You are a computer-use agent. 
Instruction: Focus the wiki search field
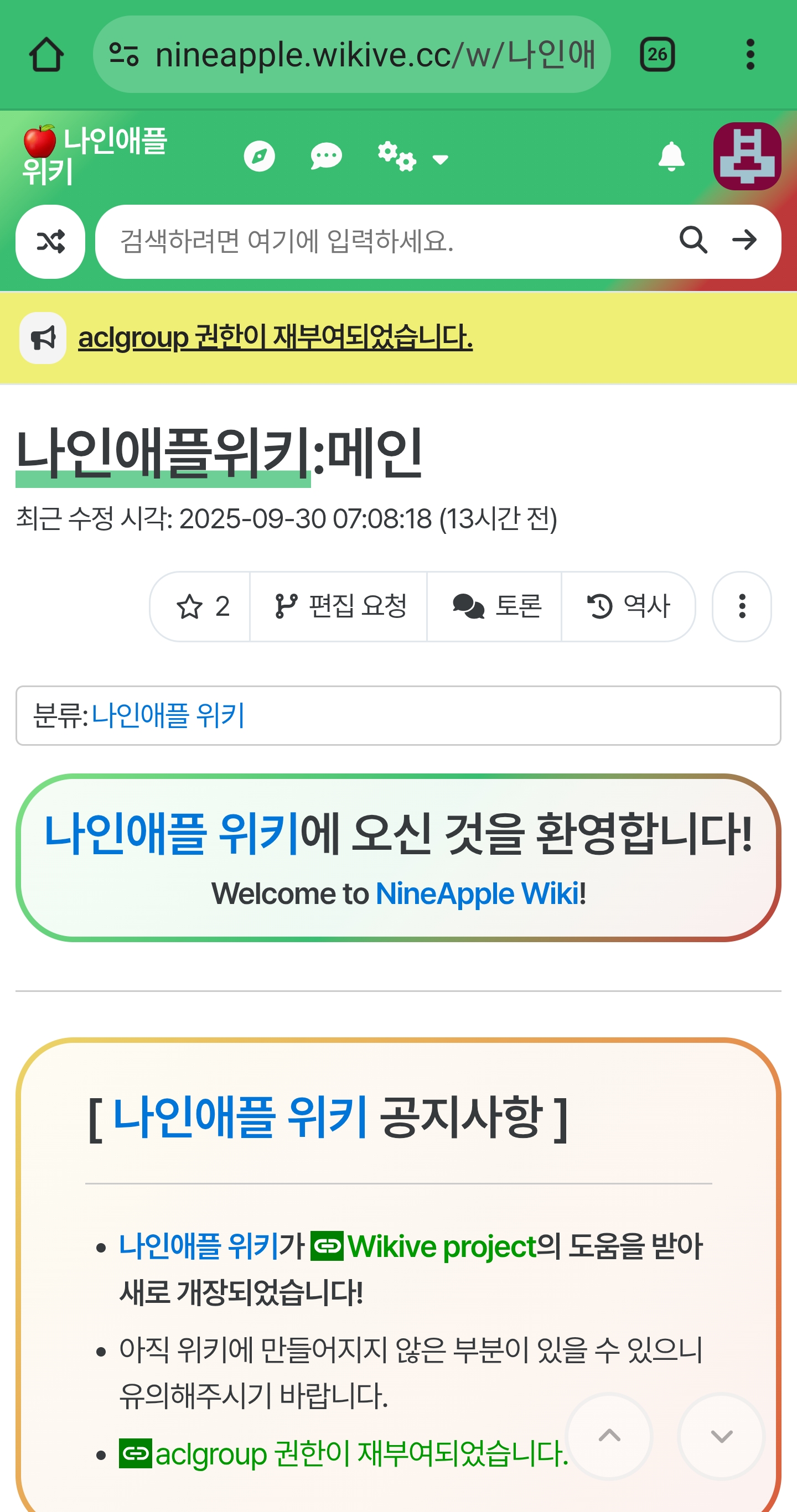click(382, 241)
